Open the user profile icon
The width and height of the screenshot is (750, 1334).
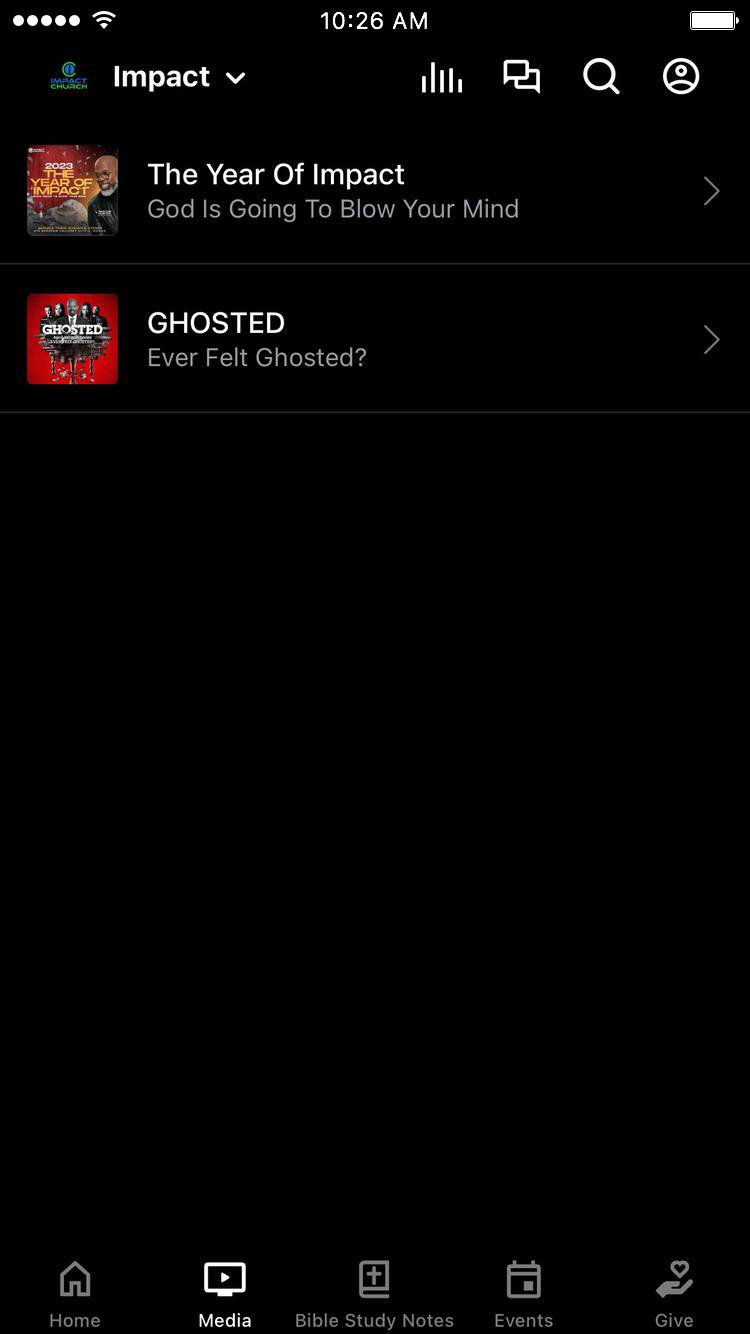pyautogui.click(x=681, y=77)
